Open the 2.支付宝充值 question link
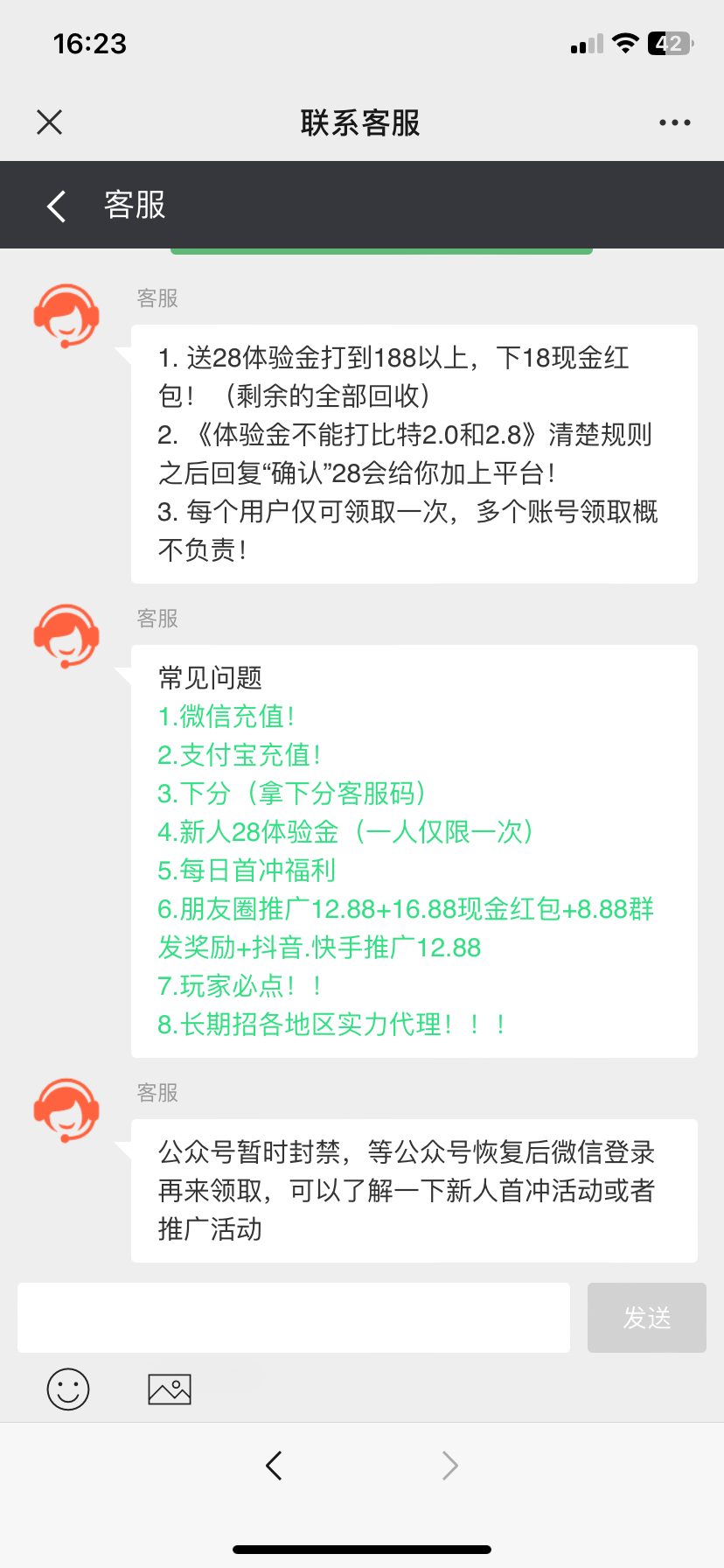 (240, 755)
